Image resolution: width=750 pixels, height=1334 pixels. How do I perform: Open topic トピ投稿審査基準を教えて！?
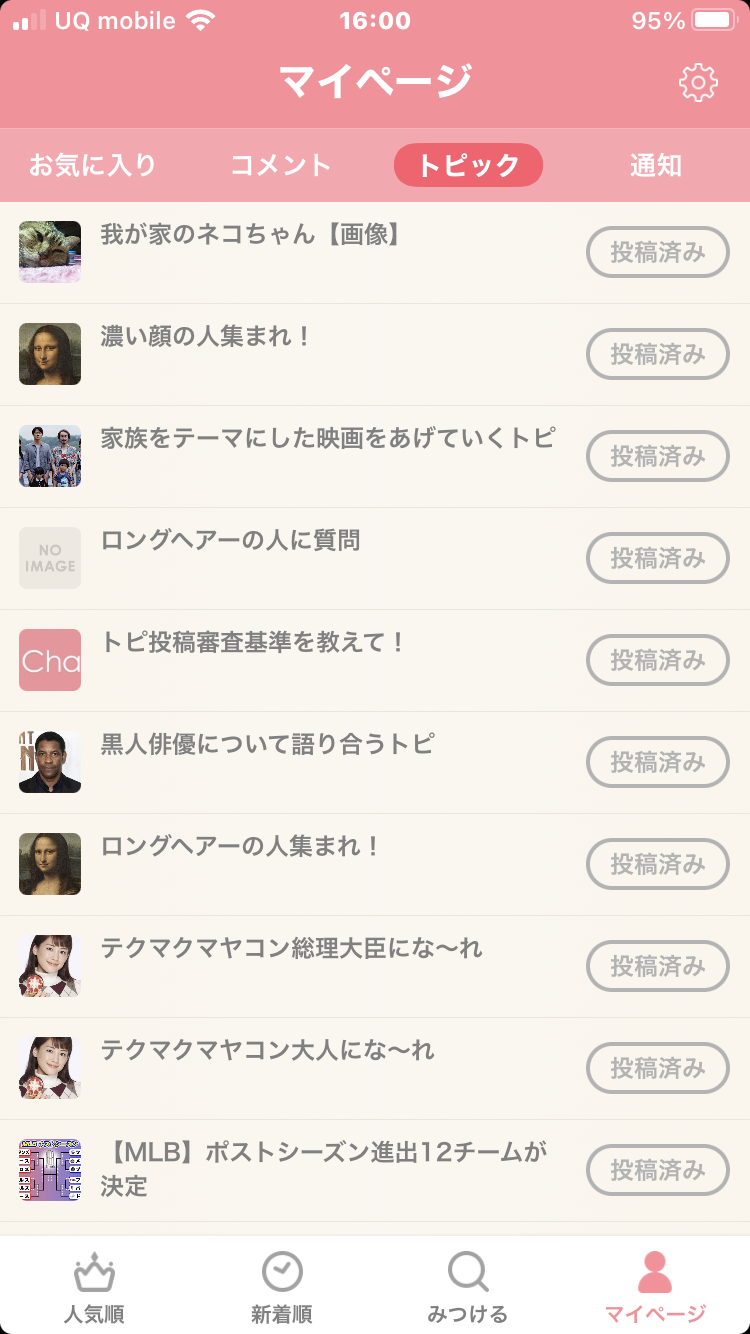tap(375, 661)
